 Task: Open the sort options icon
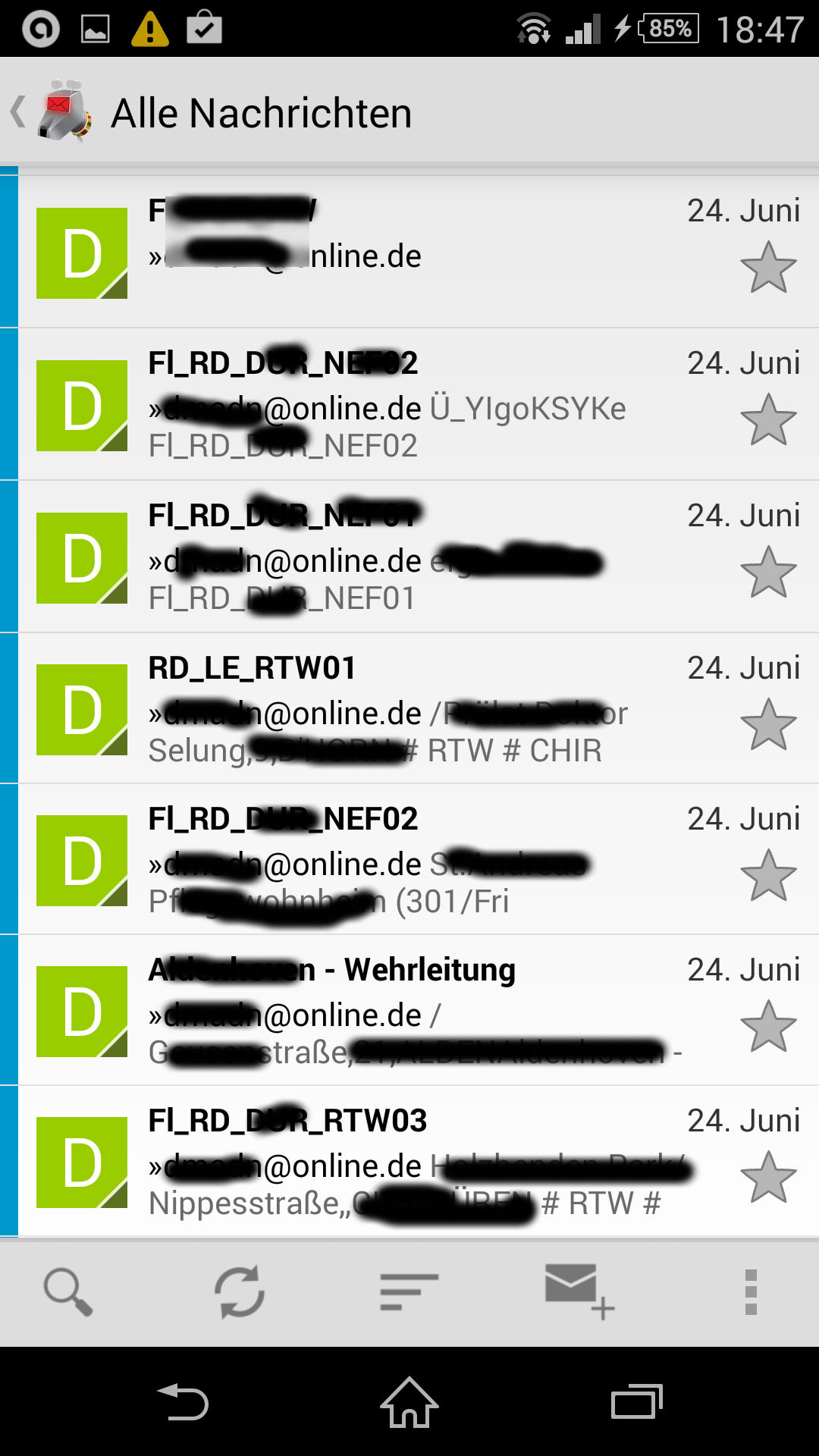pos(409,1291)
